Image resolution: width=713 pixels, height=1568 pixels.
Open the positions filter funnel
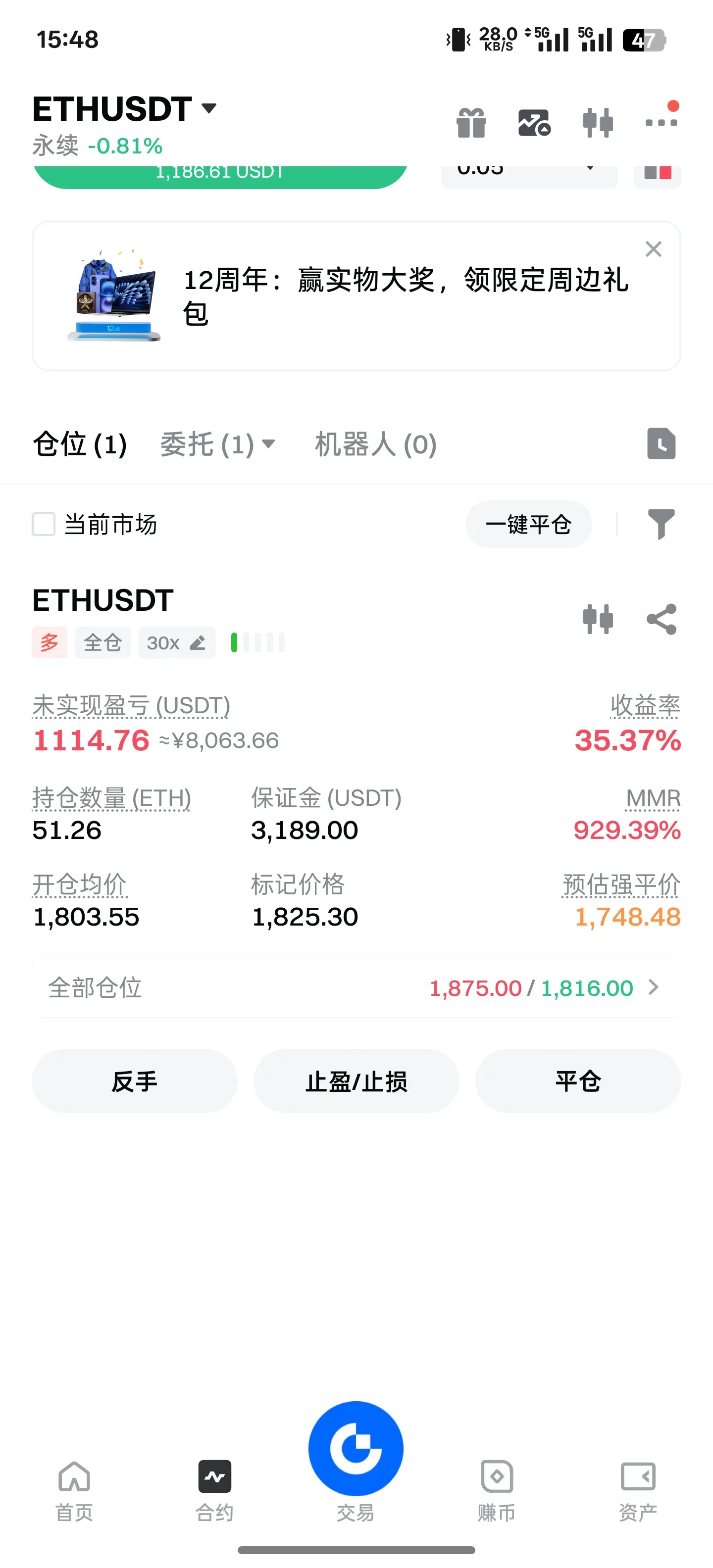(661, 524)
